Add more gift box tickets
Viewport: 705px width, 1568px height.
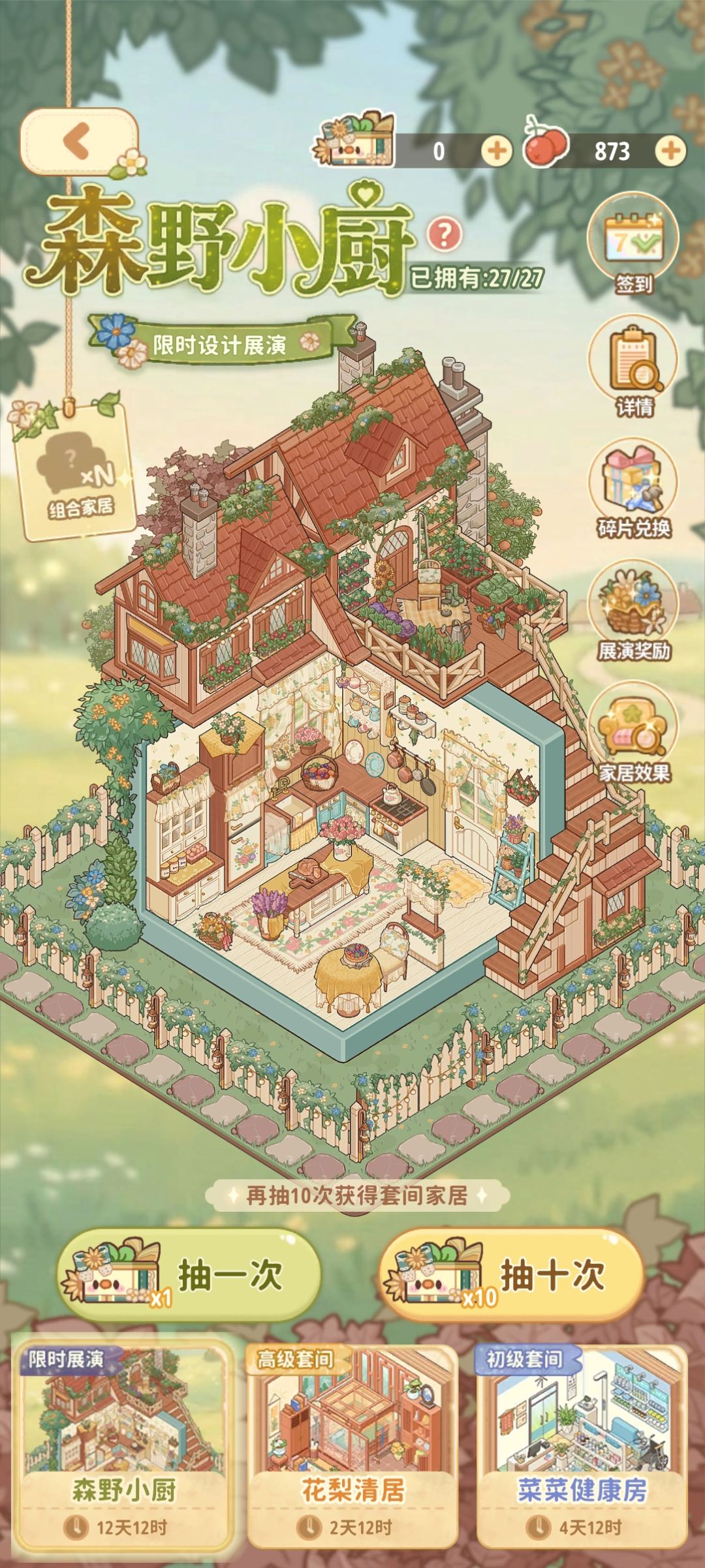click(x=497, y=151)
